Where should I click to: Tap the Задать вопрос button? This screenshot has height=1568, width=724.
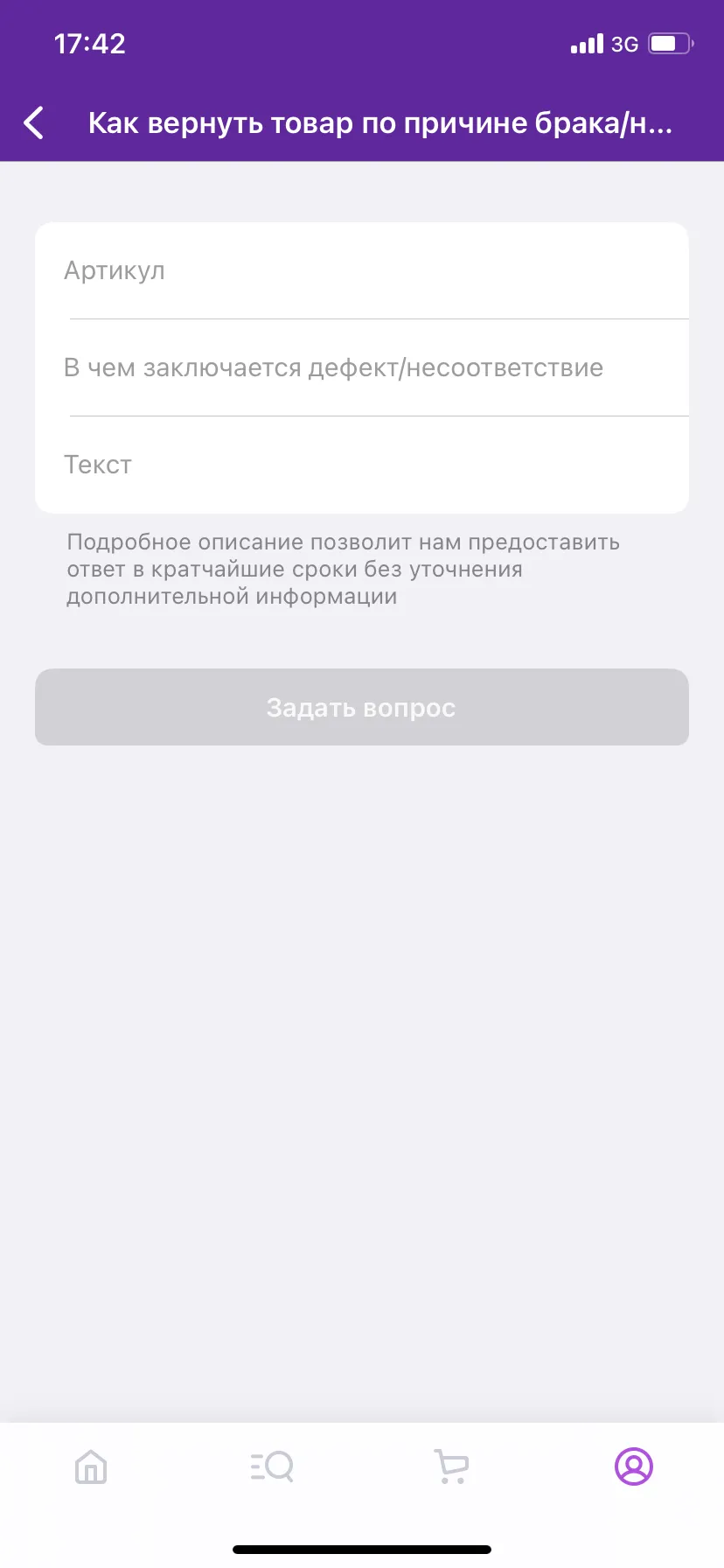(x=362, y=707)
